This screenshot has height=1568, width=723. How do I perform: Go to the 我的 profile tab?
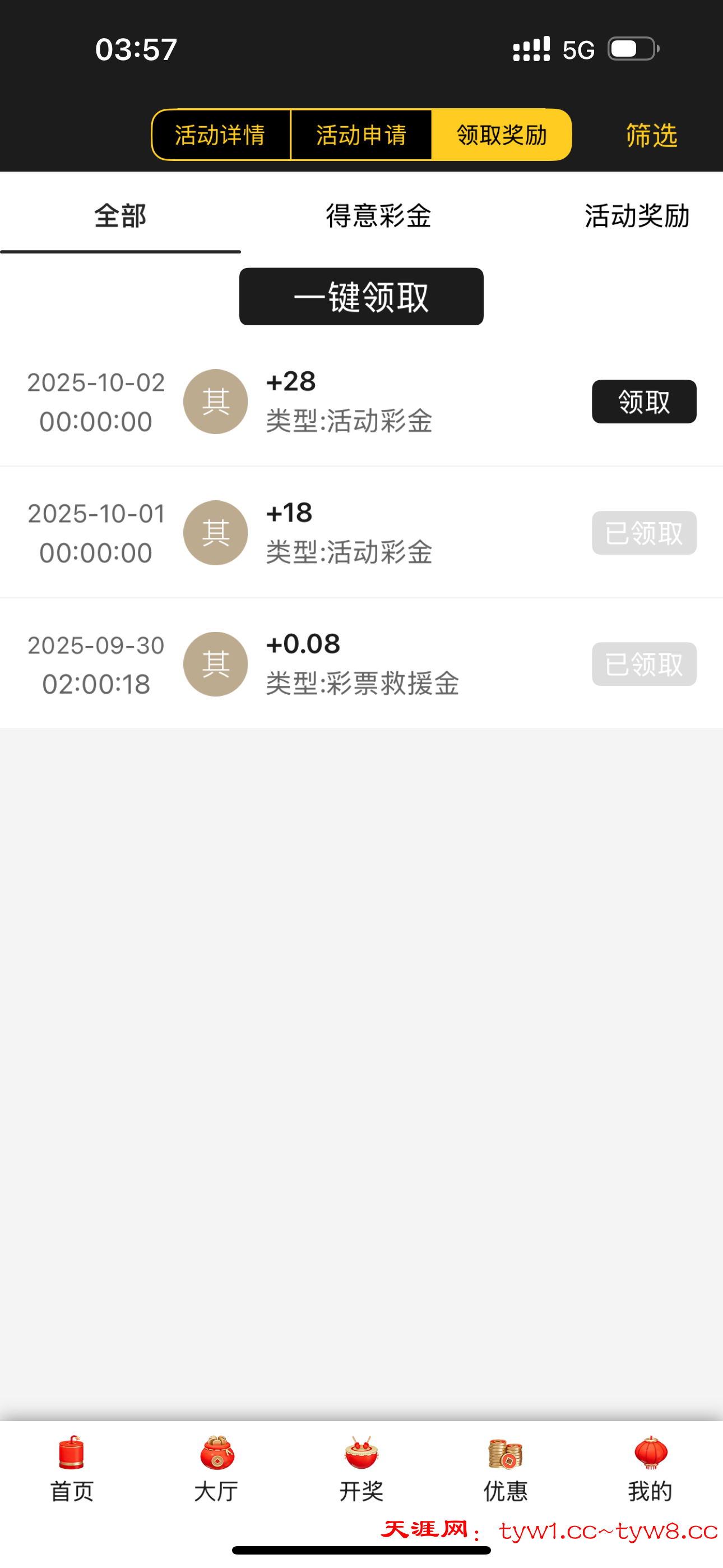[x=650, y=1468]
